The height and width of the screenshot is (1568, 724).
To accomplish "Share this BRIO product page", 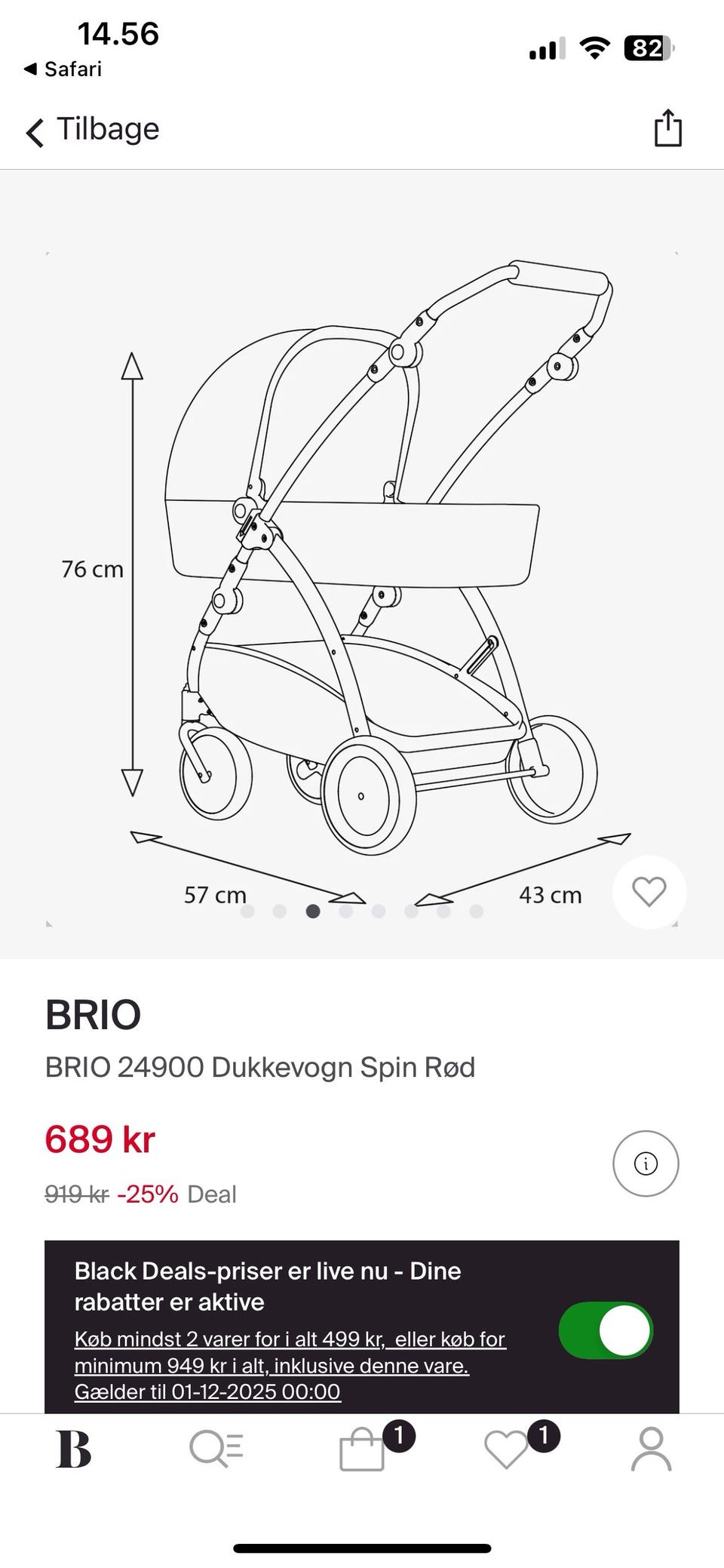I will point(667,128).
